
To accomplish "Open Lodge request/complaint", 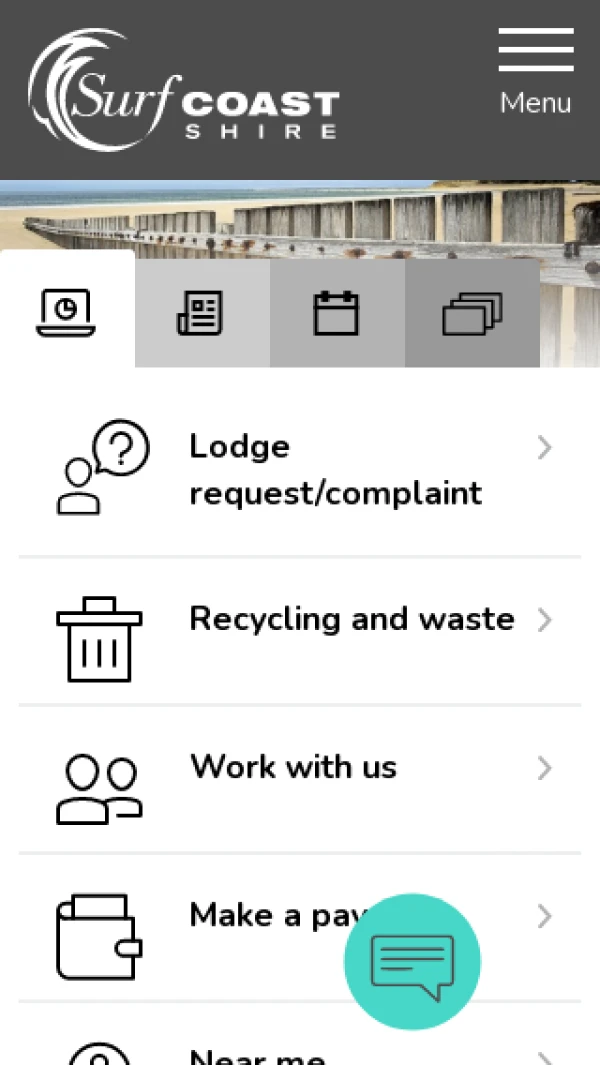I will (x=300, y=469).
